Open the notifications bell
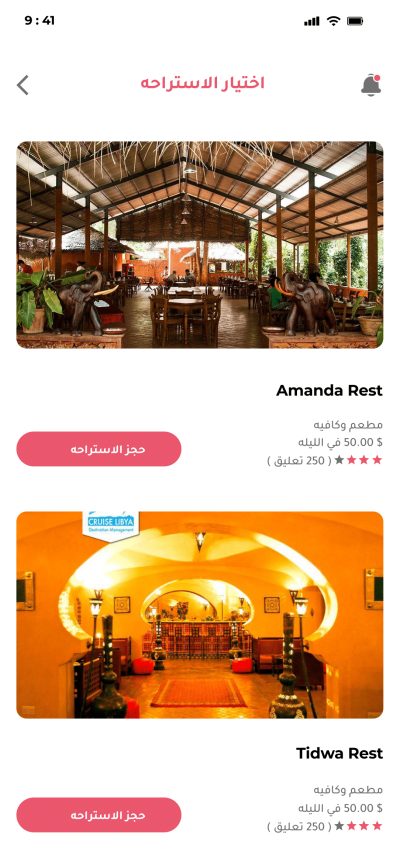Viewport: 400px width, 865px height. 371,85
